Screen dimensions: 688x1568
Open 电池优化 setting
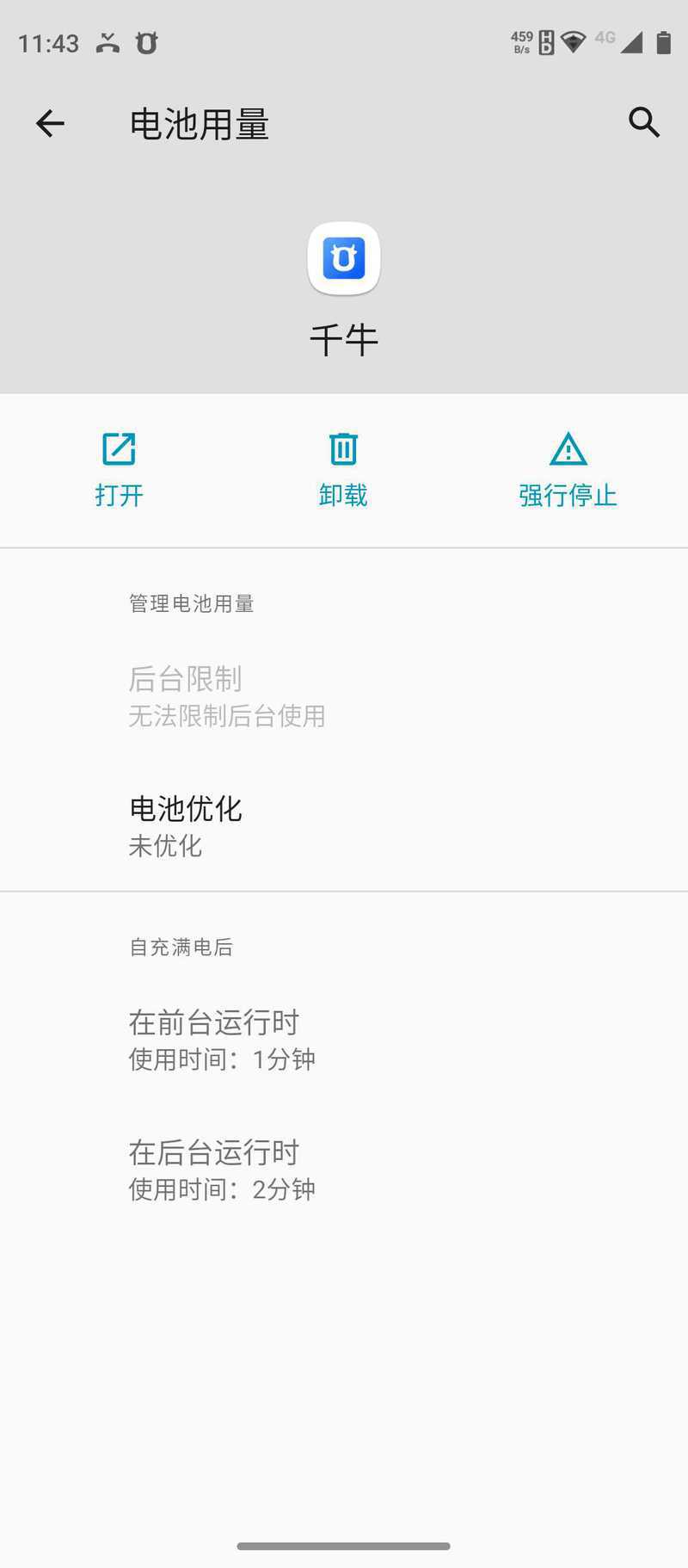344,826
